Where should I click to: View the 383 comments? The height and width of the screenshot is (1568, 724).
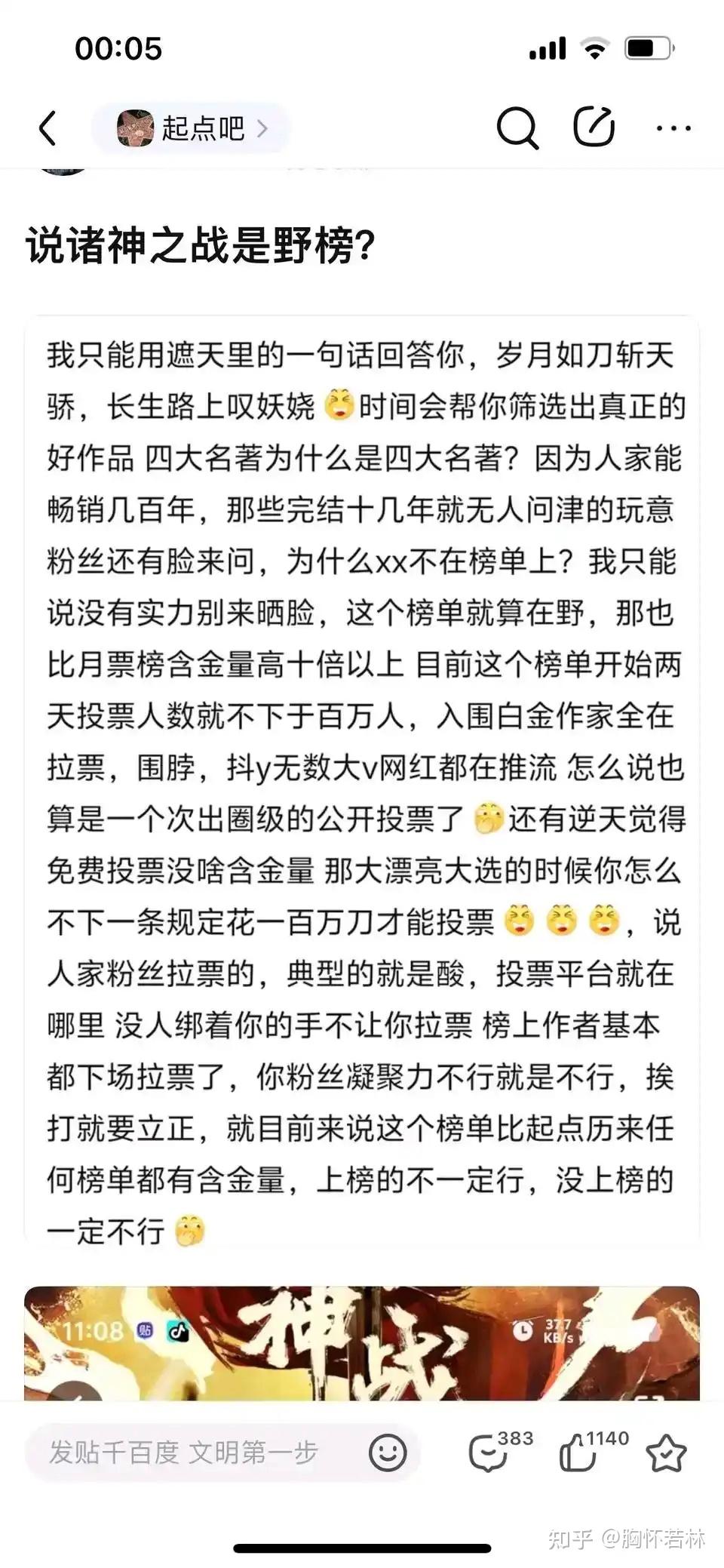pos(490,1453)
